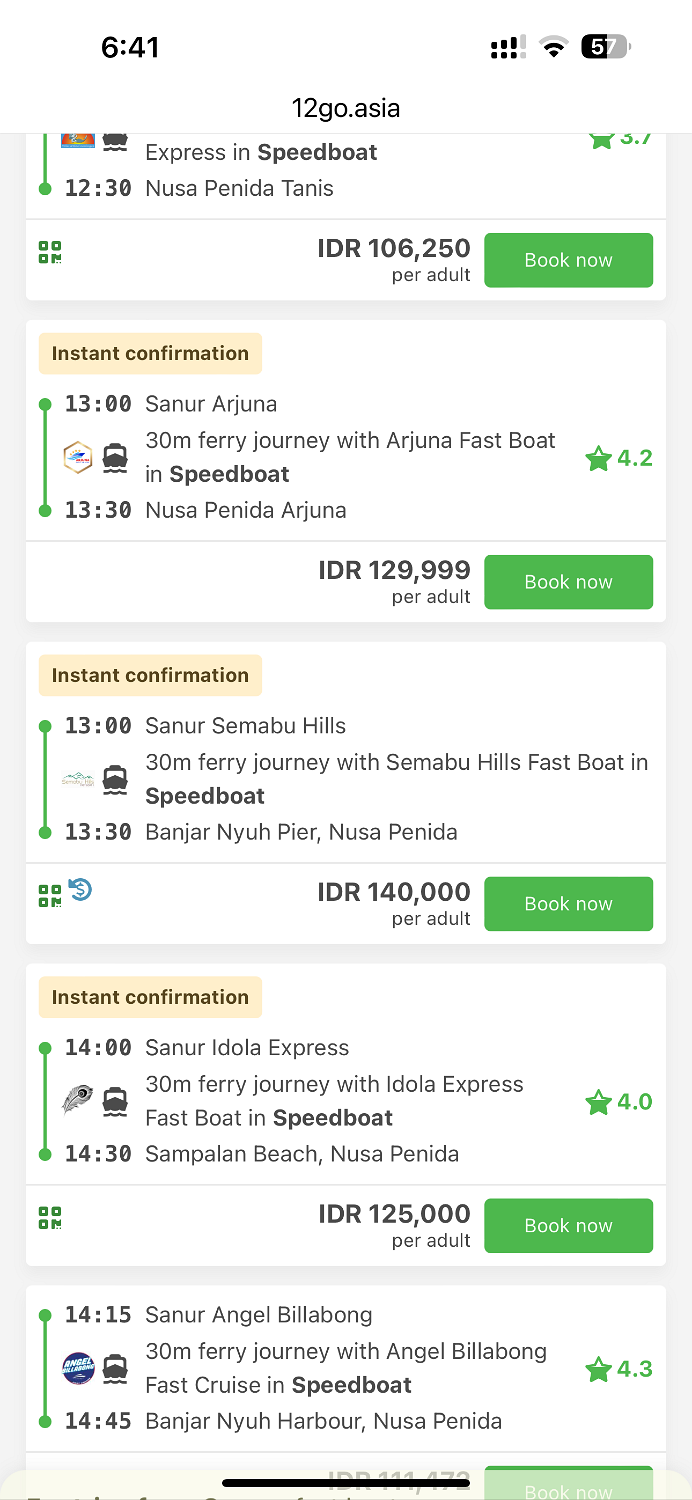Tap the 12go.asia address bar
The width and height of the screenshot is (692, 1500).
tap(346, 108)
